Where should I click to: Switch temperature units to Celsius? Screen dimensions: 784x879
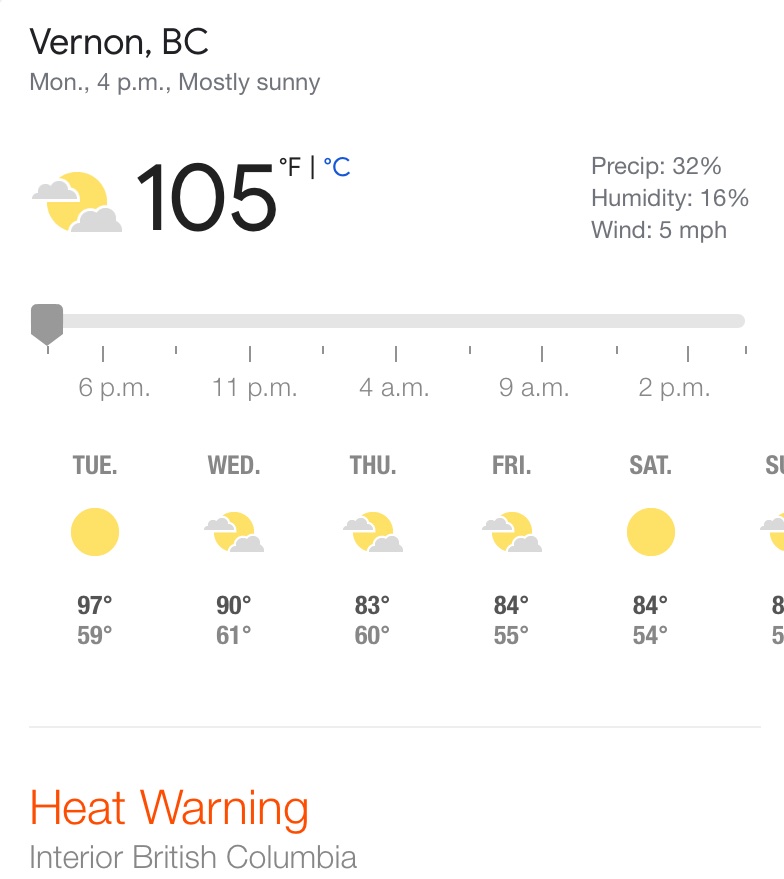click(337, 167)
